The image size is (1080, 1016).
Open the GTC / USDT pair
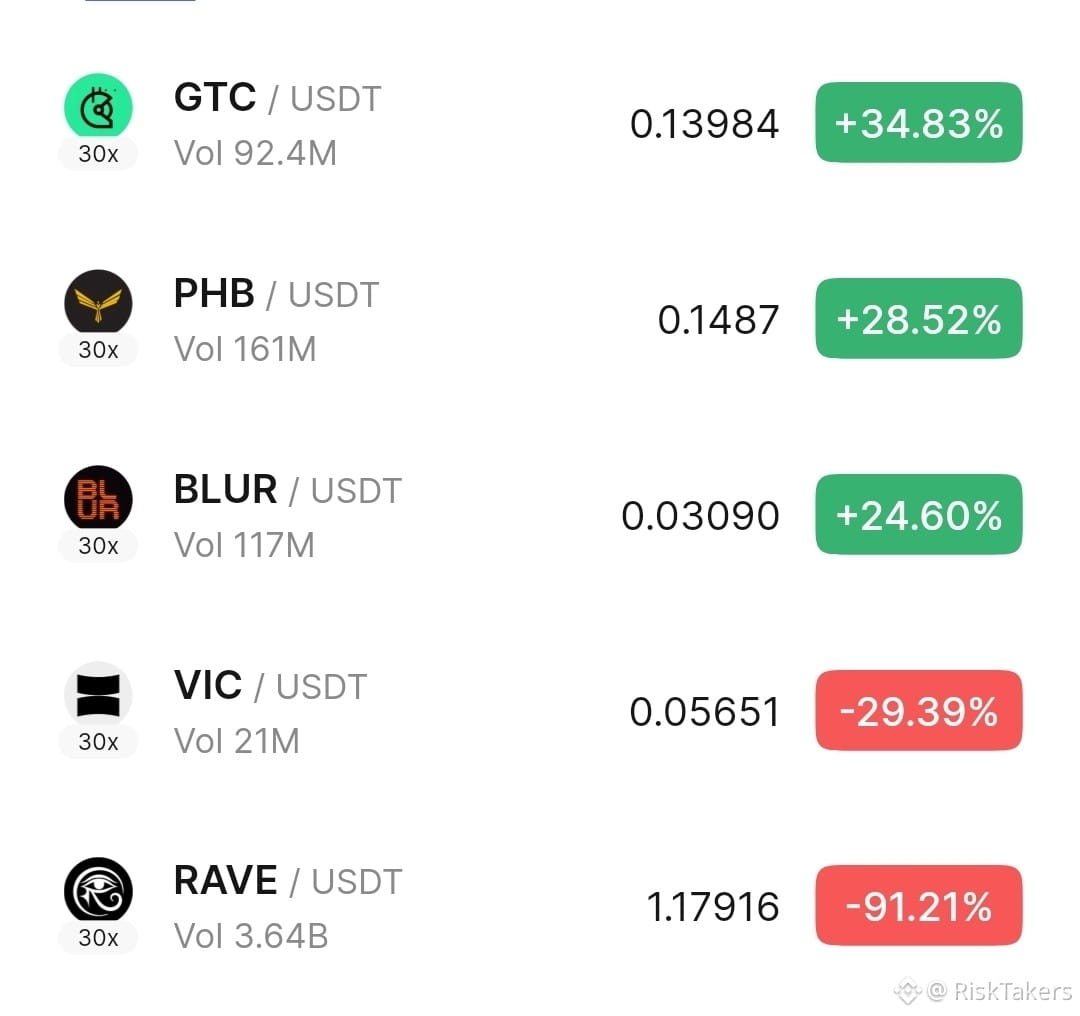point(540,123)
